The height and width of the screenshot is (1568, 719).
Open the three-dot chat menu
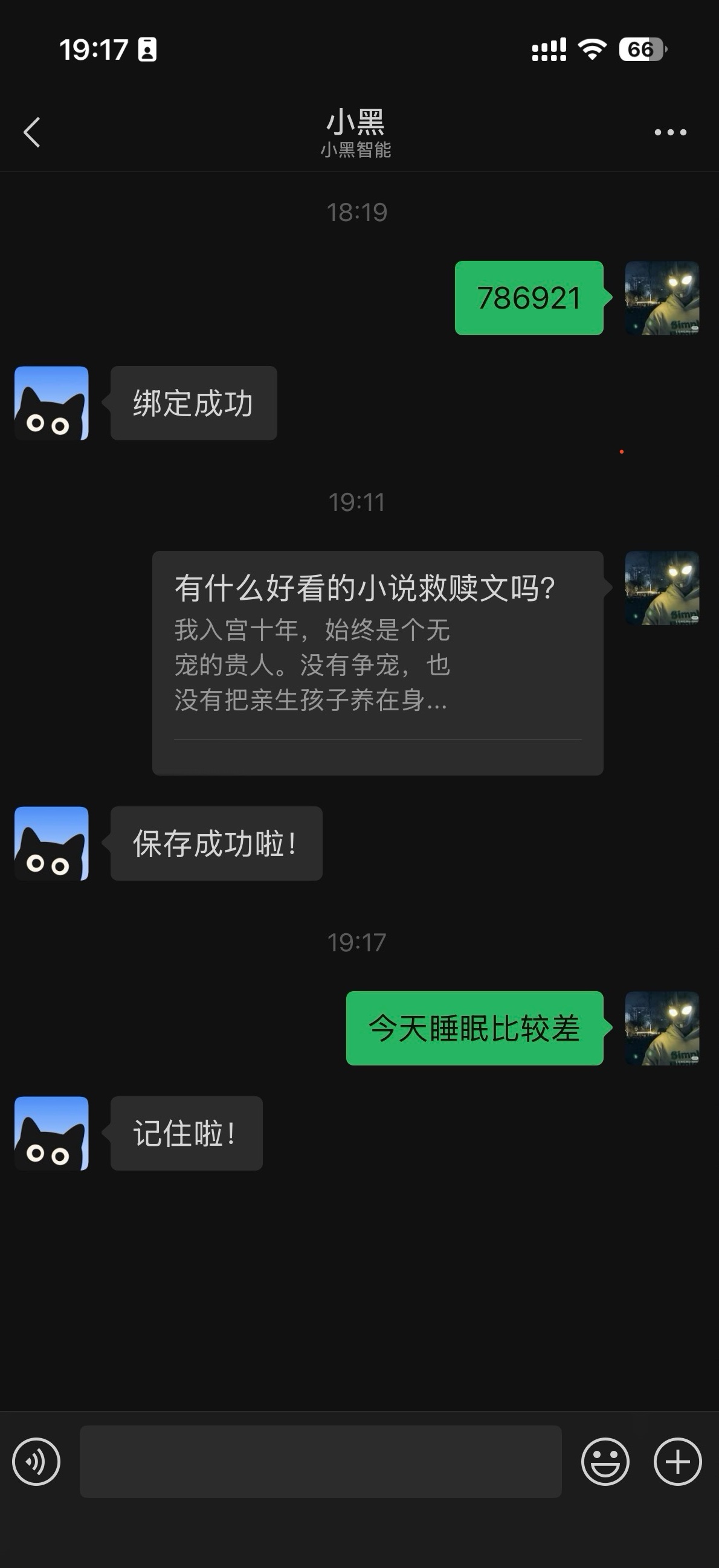(669, 132)
